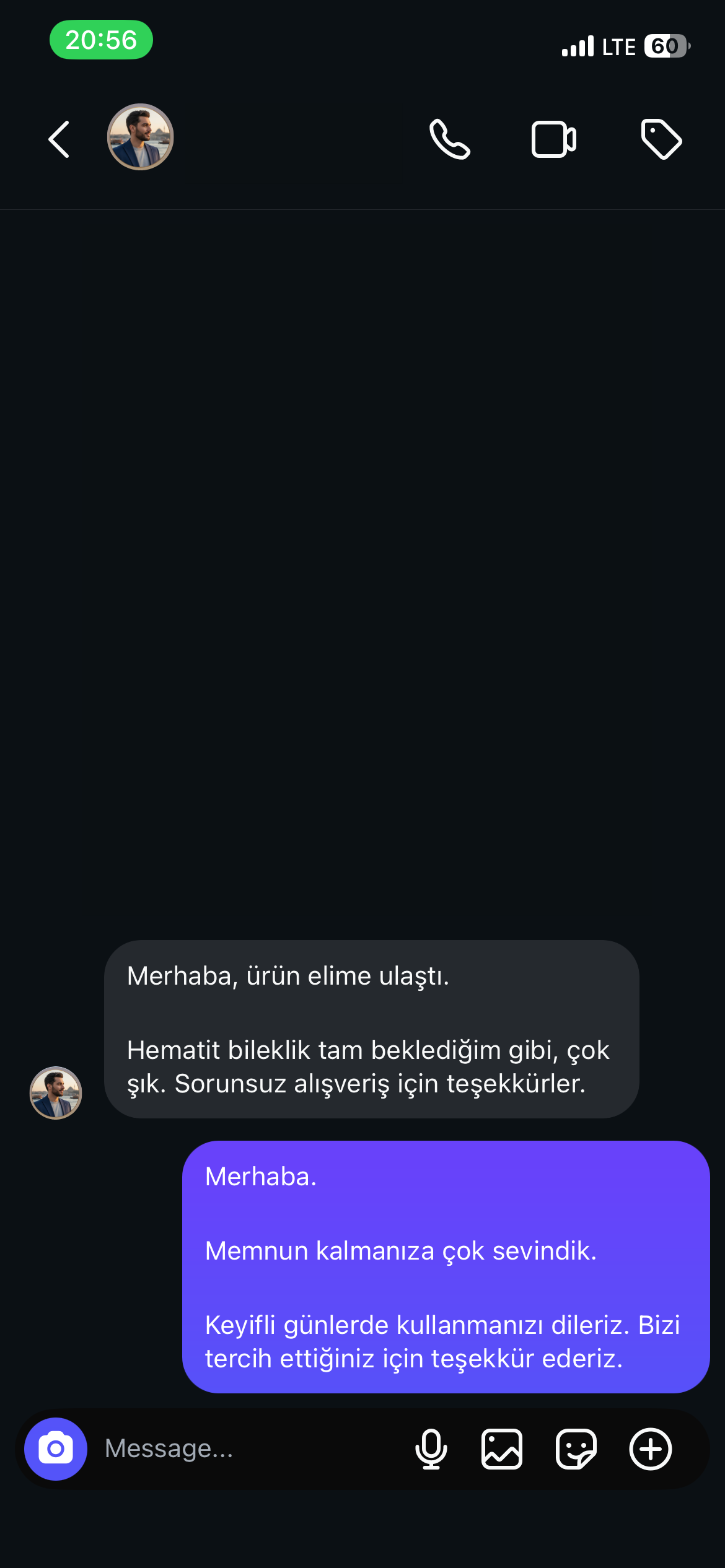
Task: Open the contact's profile picture in header
Action: point(141,137)
